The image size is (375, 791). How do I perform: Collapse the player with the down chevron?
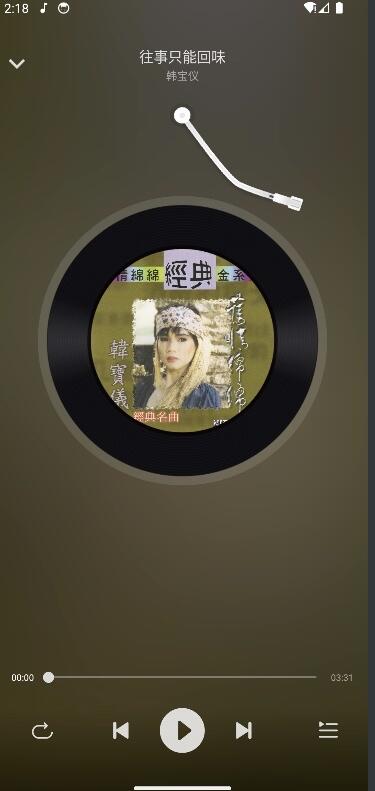17,64
